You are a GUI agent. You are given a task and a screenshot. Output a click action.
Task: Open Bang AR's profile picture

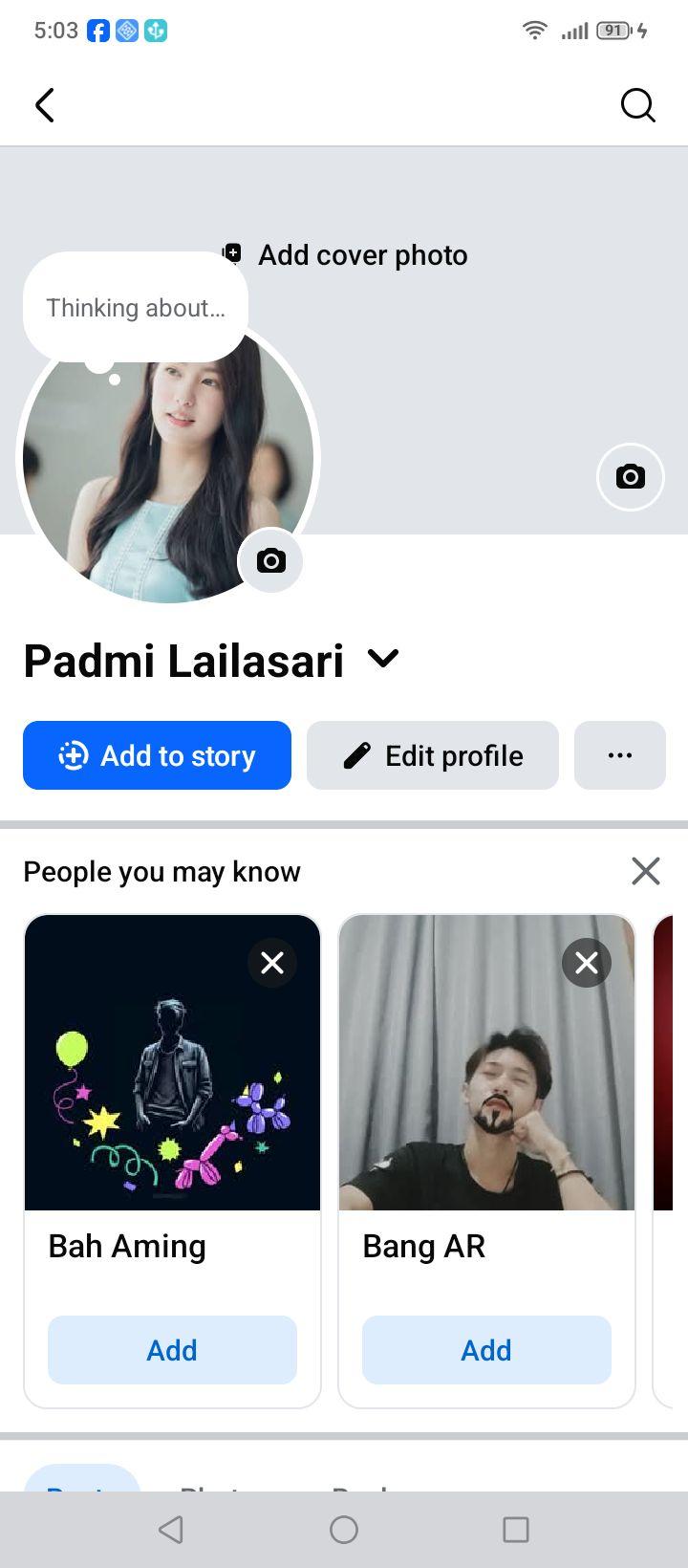pos(486,1062)
